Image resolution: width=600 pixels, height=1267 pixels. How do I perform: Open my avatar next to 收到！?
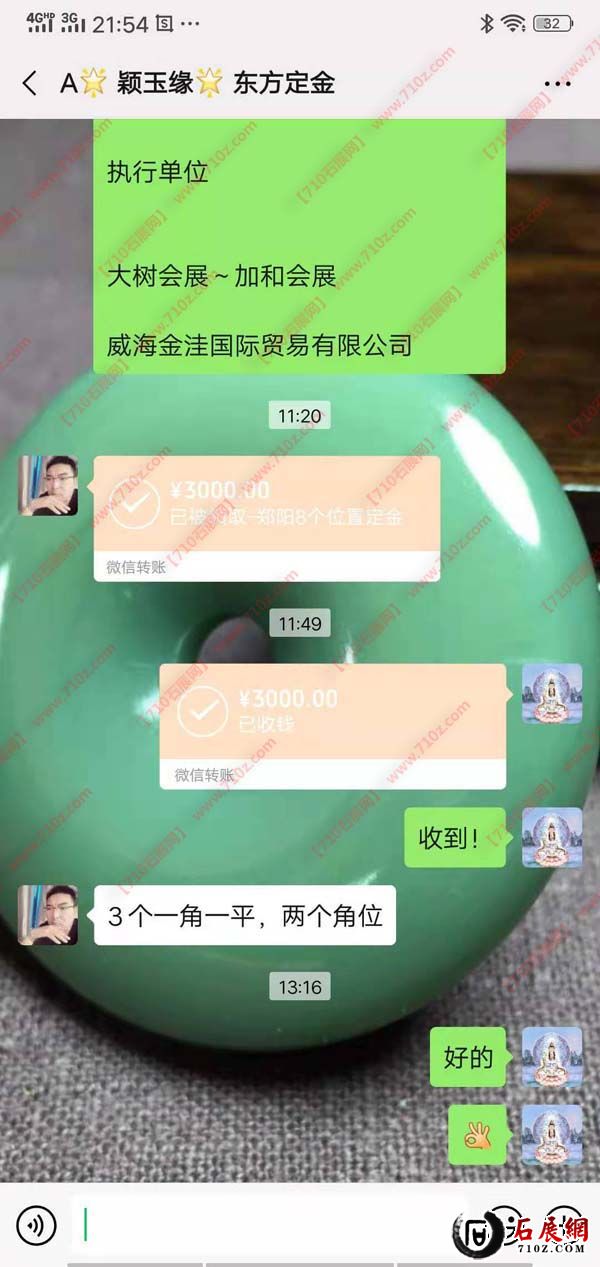(x=552, y=838)
